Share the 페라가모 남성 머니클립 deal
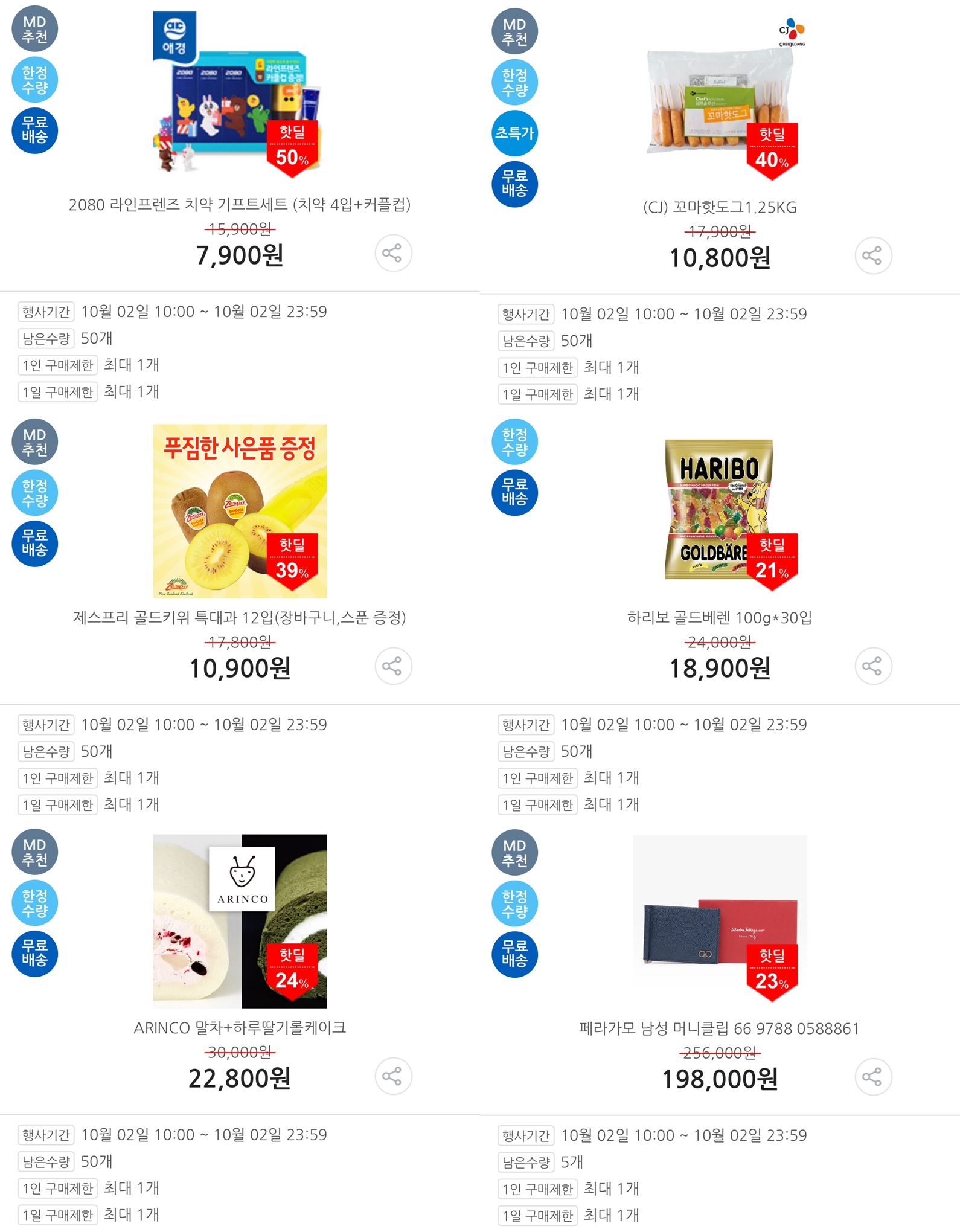This screenshot has width=960, height=1232. [x=872, y=1077]
